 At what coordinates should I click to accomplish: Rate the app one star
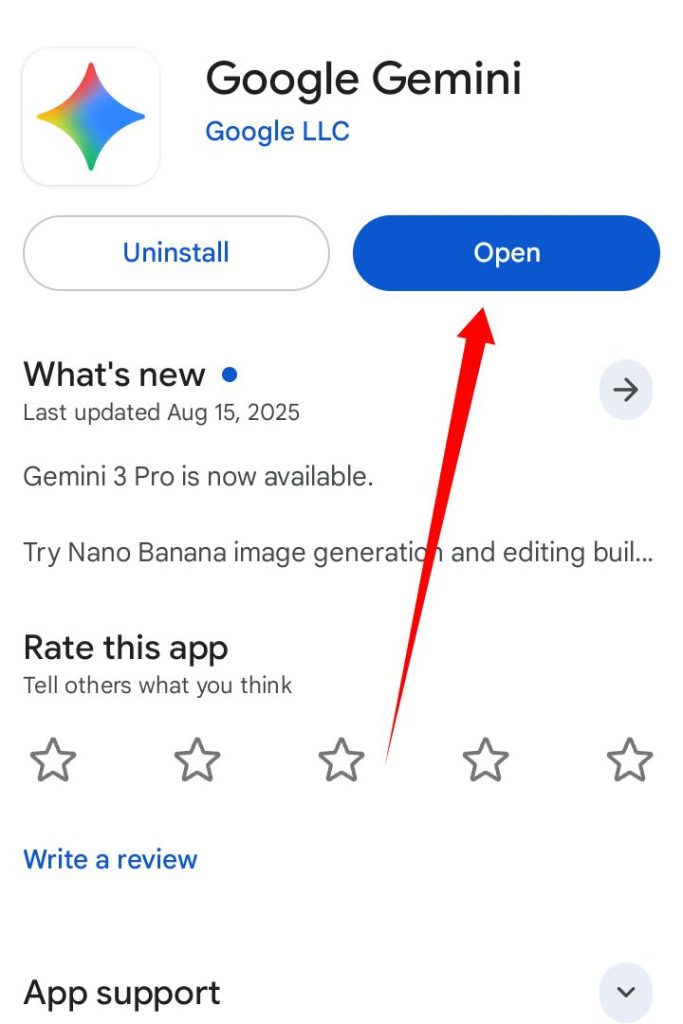click(53, 761)
